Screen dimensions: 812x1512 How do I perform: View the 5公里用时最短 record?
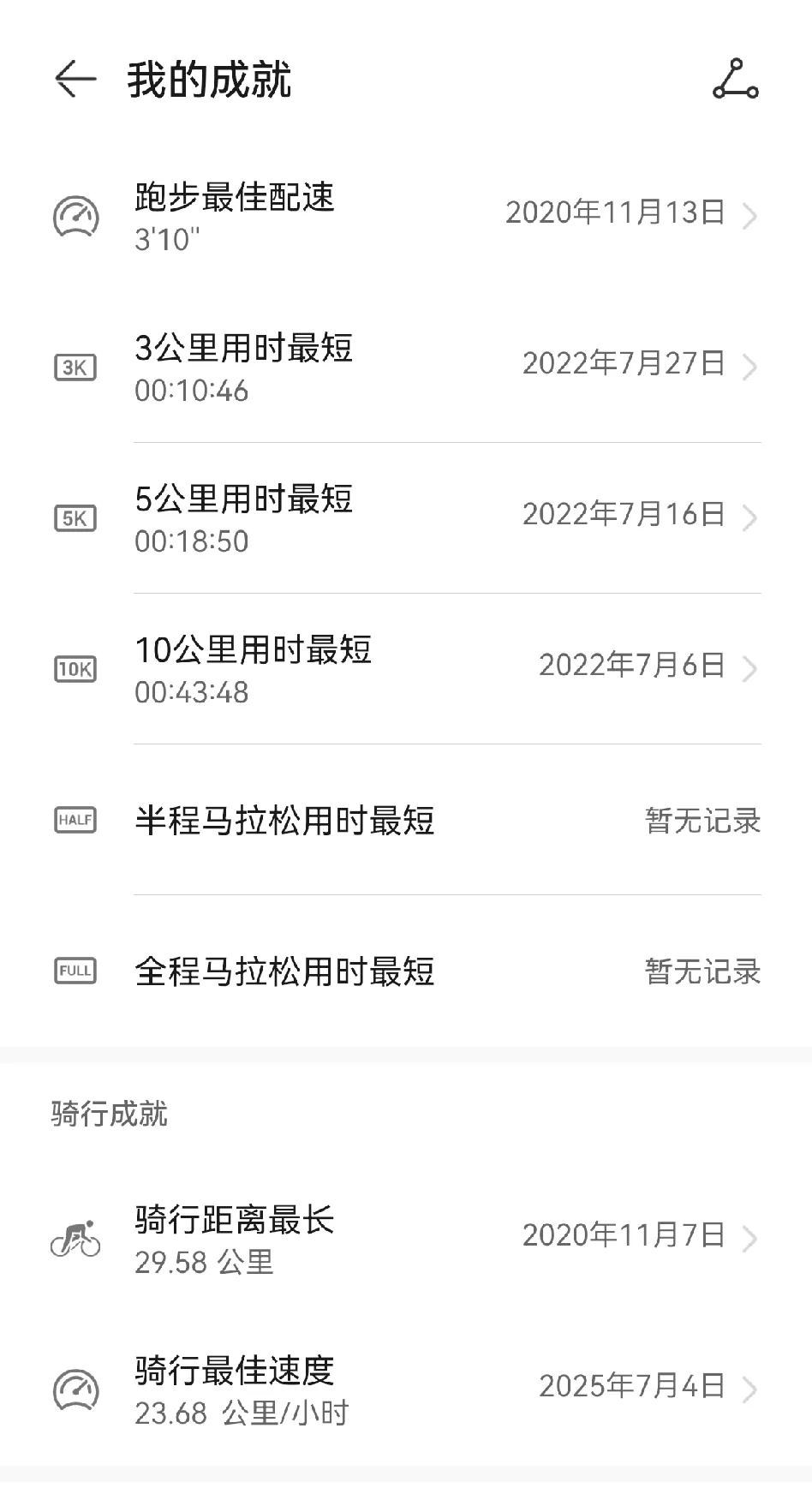pyautogui.click(x=406, y=518)
